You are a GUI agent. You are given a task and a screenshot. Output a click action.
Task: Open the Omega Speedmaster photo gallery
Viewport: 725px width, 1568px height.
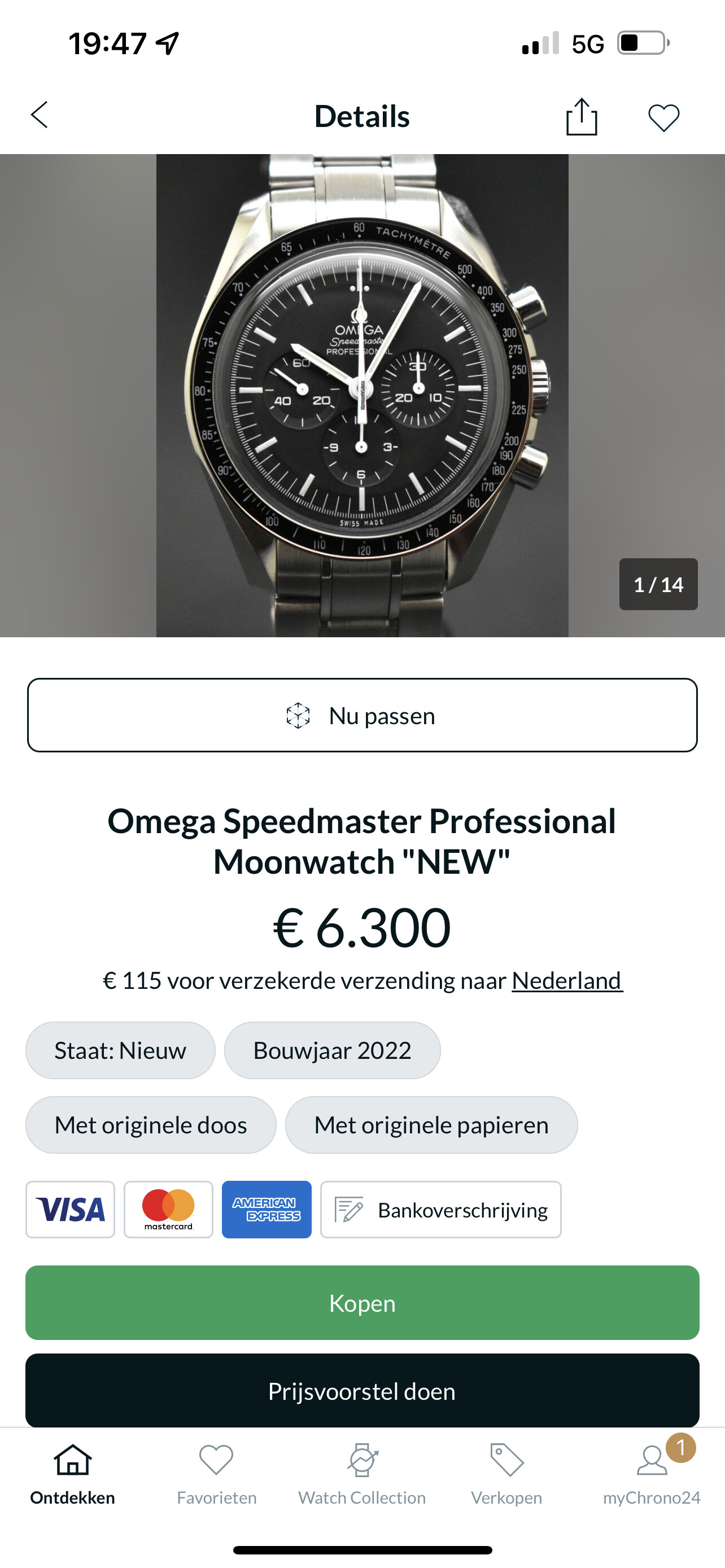tap(362, 396)
